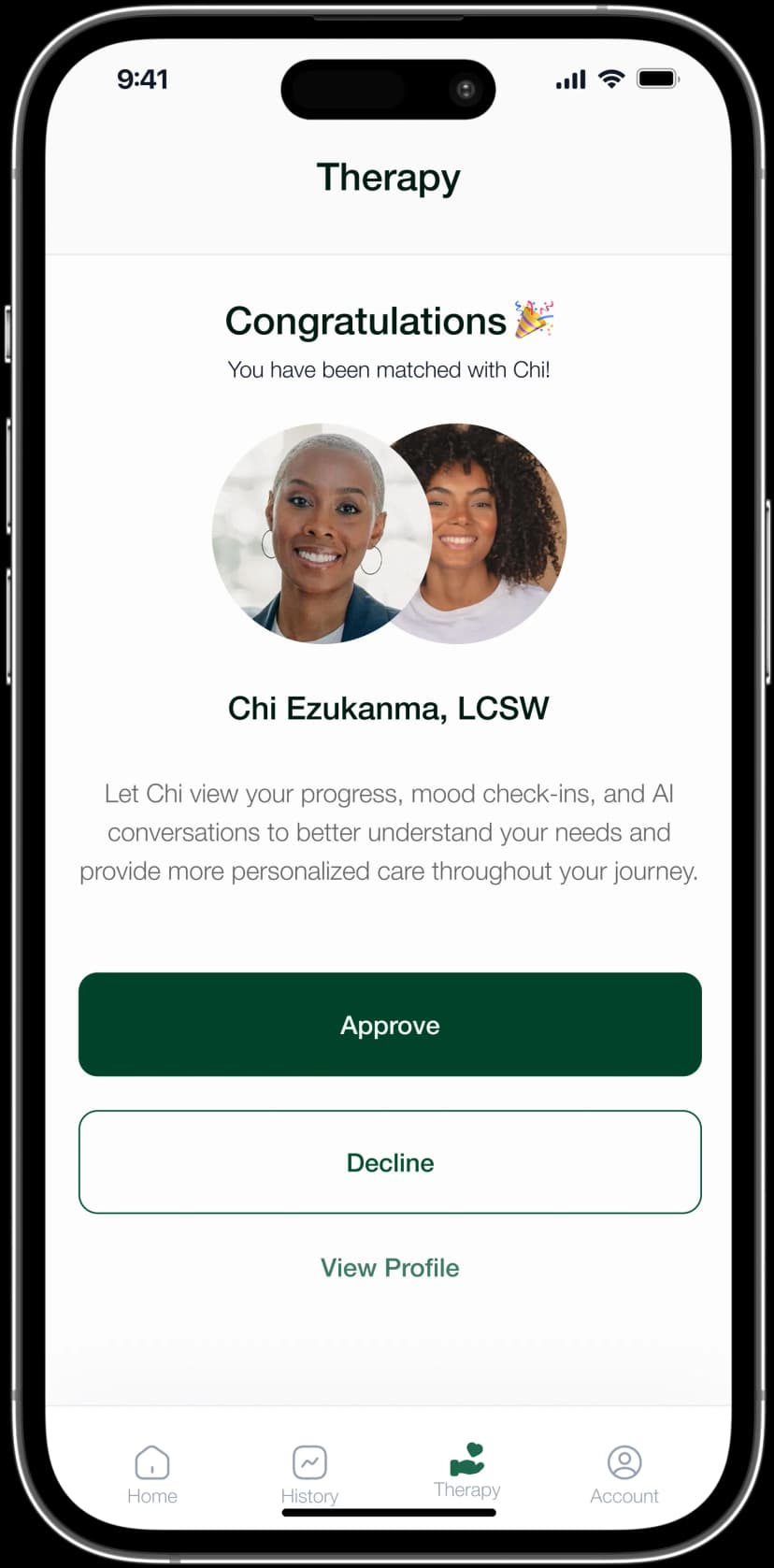Screen dimensions: 774x1568
Task: Decline the therapist match
Action: pyautogui.click(x=390, y=1162)
